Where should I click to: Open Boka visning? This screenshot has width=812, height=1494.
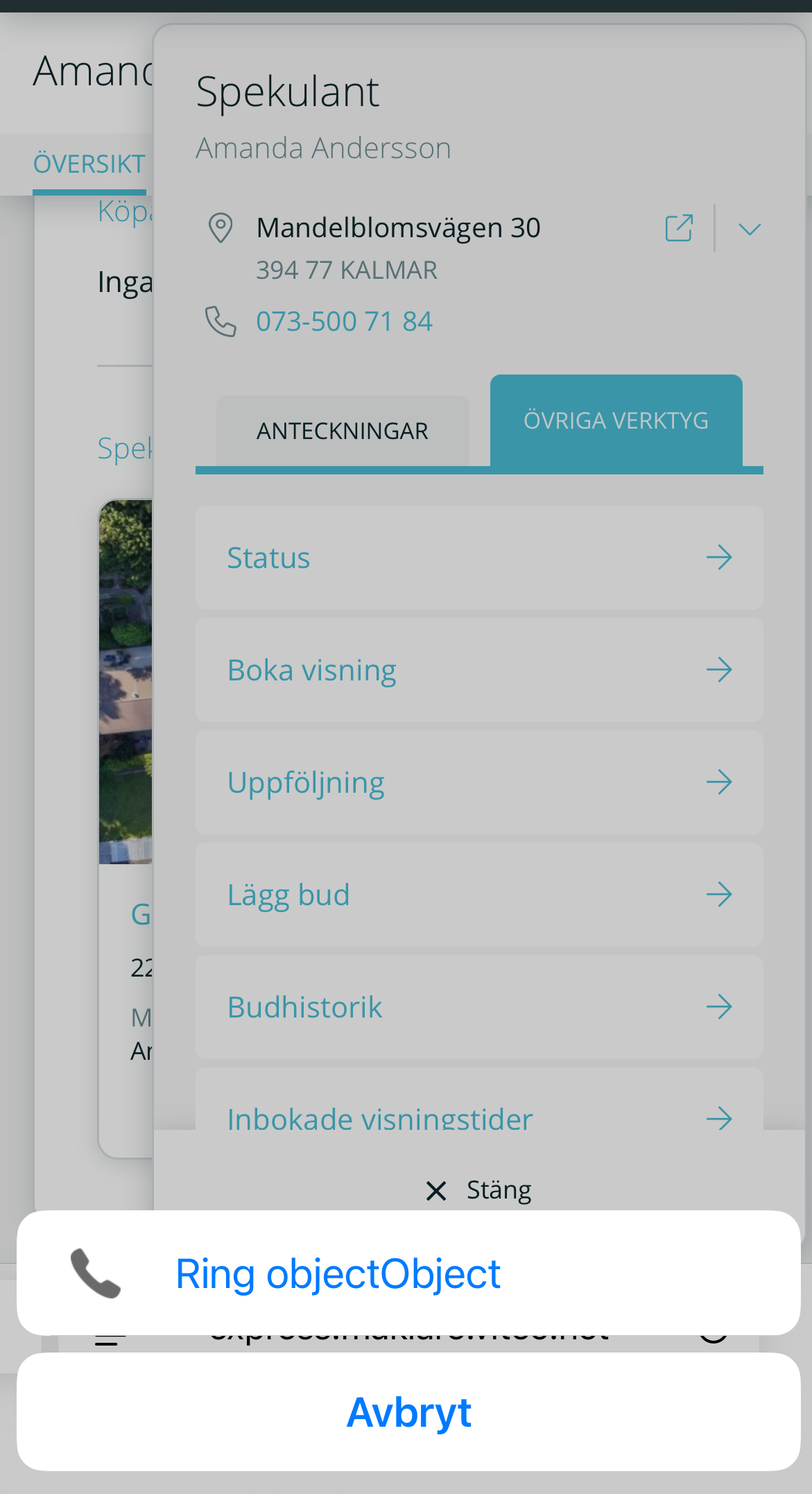[x=478, y=670]
